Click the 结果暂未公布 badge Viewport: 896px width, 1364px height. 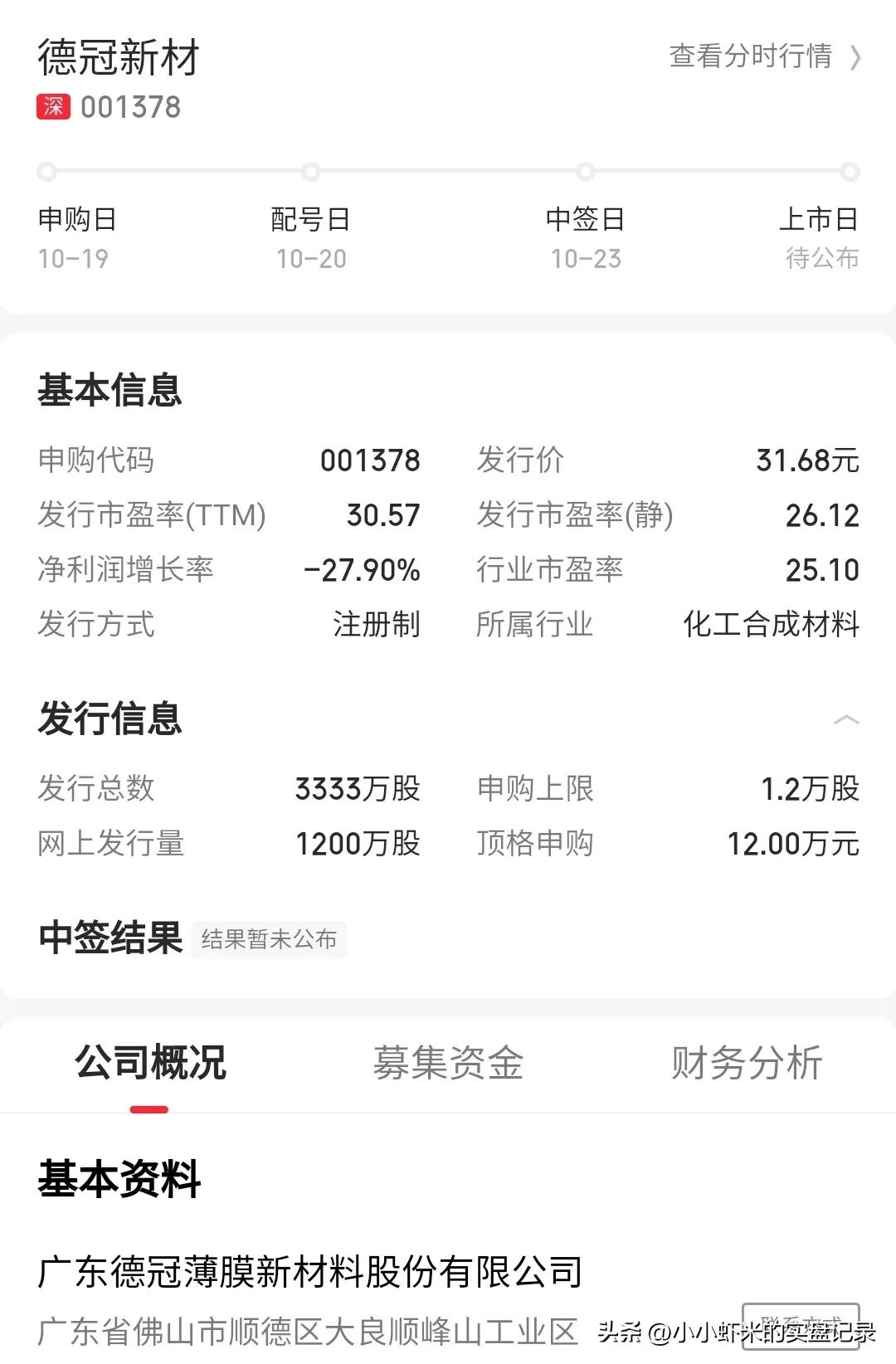(269, 939)
